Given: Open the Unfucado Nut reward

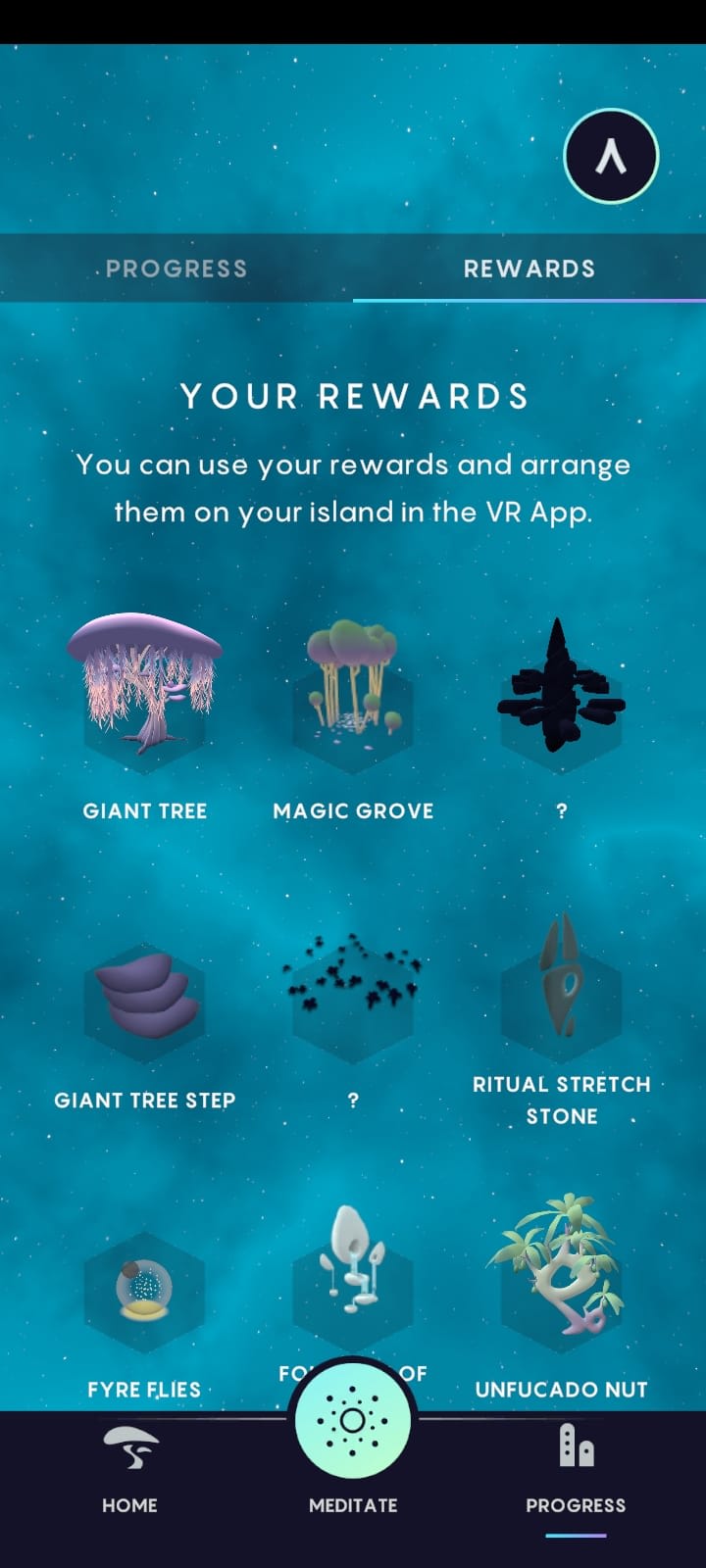Looking at the screenshot, I should tap(562, 1274).
